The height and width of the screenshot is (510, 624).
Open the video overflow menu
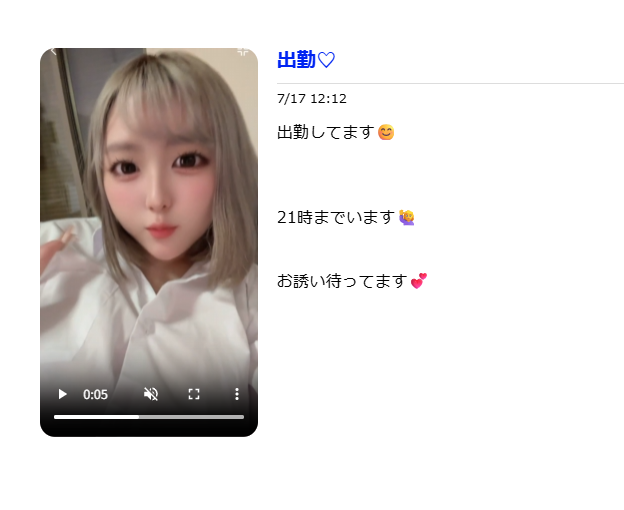(237, 394)
